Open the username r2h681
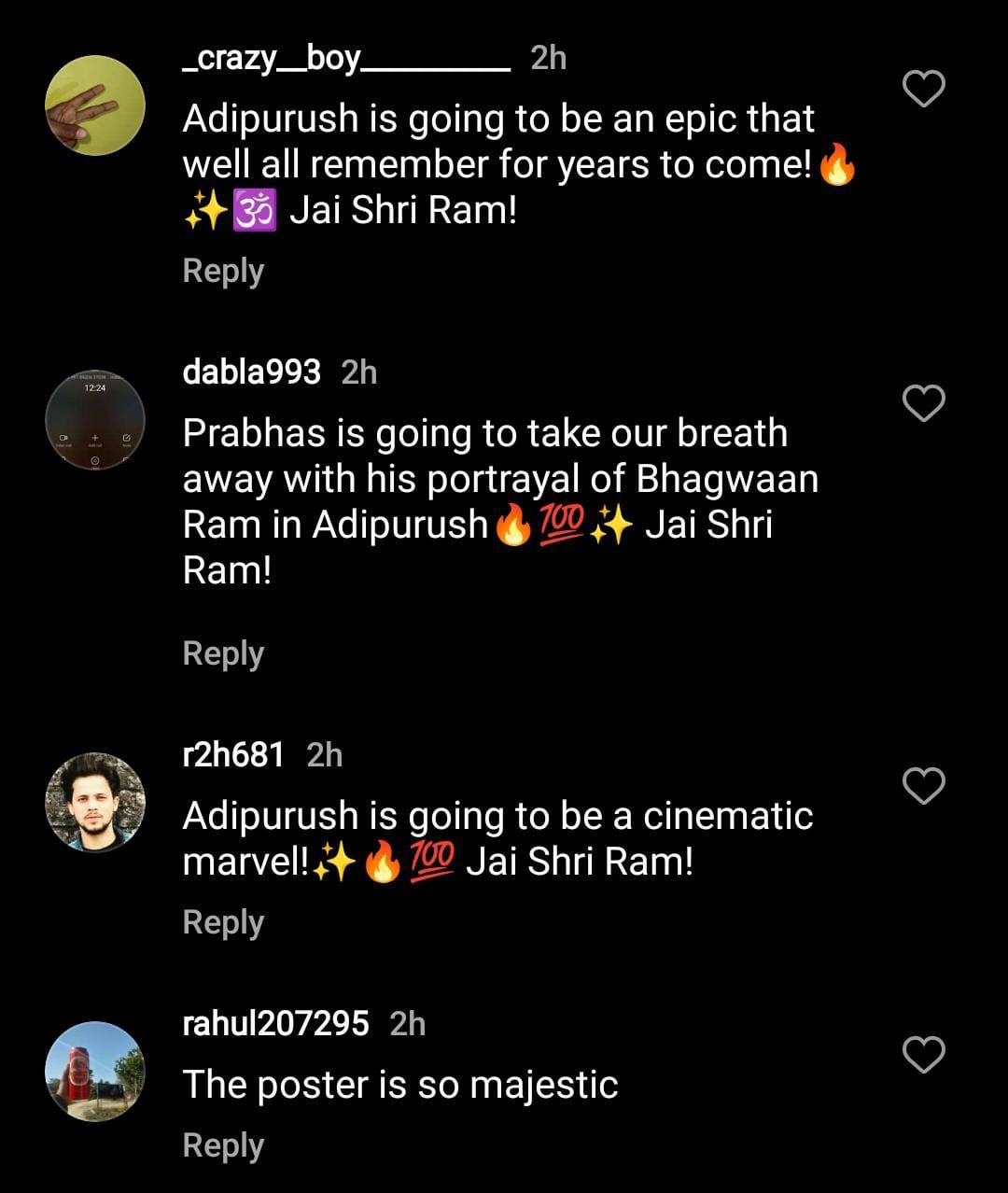This screenshot has width=1008, height=1193. coord(233,754)
